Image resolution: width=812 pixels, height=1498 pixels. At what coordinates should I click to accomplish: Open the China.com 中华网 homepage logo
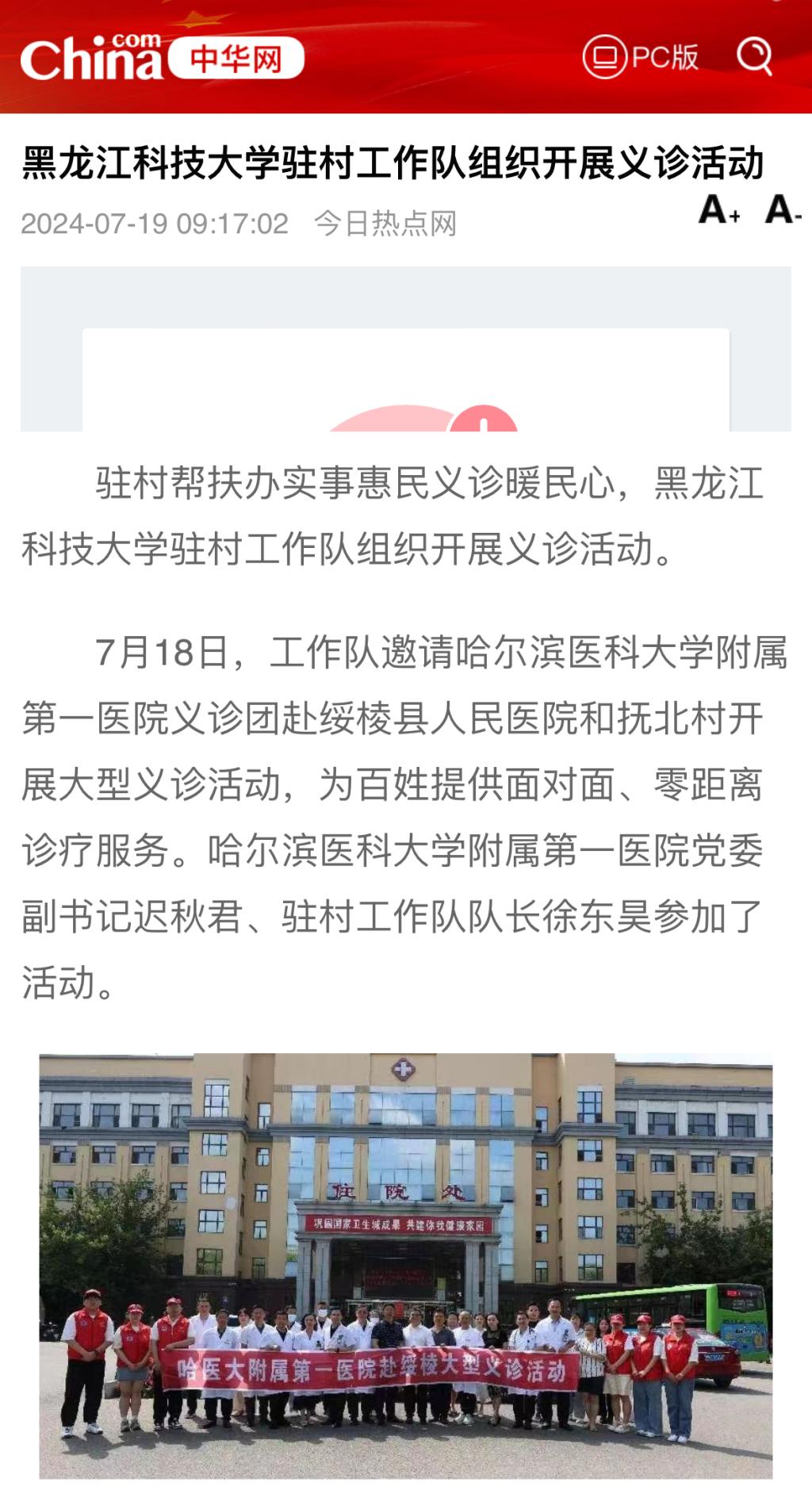point(163,57)
